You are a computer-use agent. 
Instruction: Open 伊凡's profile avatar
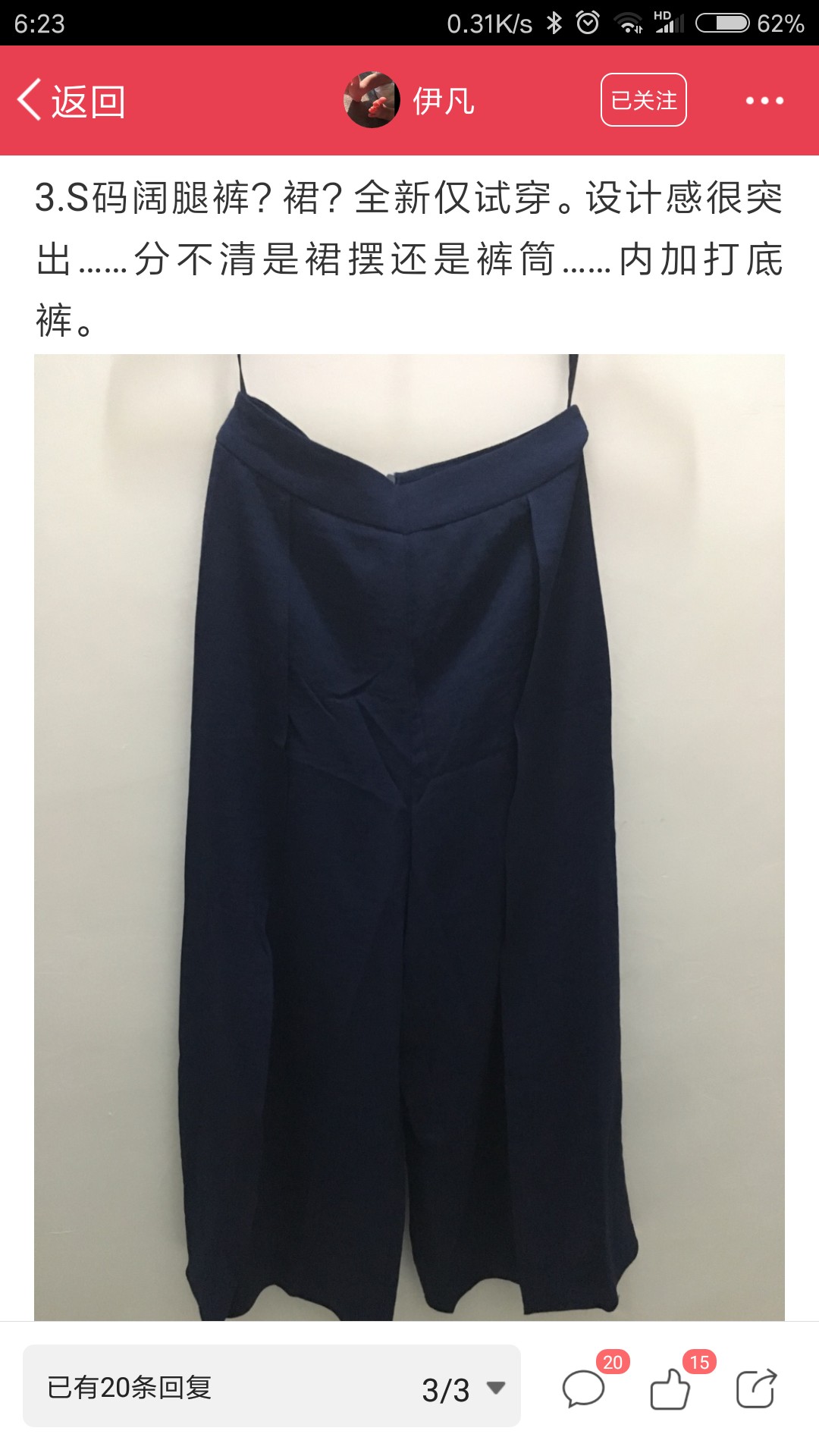372,100
